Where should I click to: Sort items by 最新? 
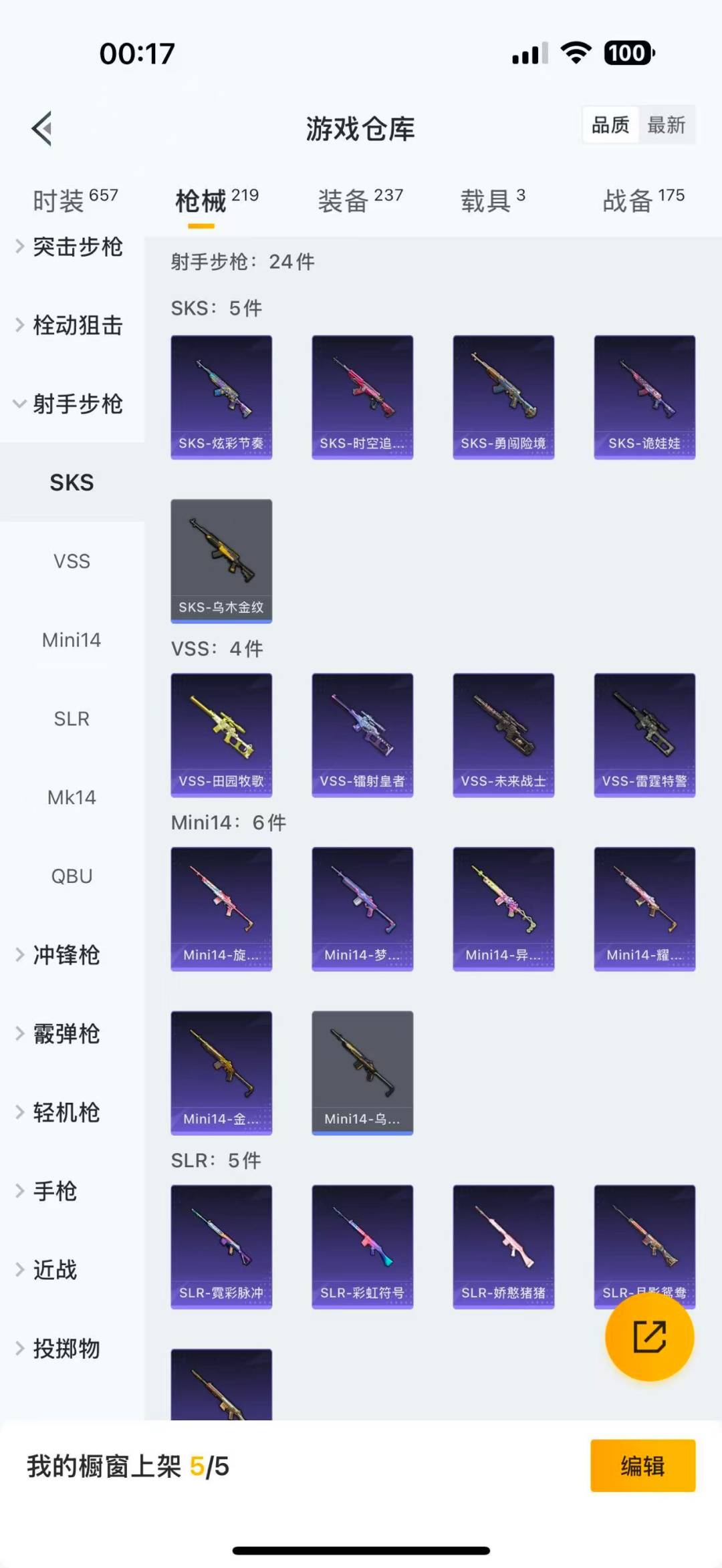tap(666, 125)
